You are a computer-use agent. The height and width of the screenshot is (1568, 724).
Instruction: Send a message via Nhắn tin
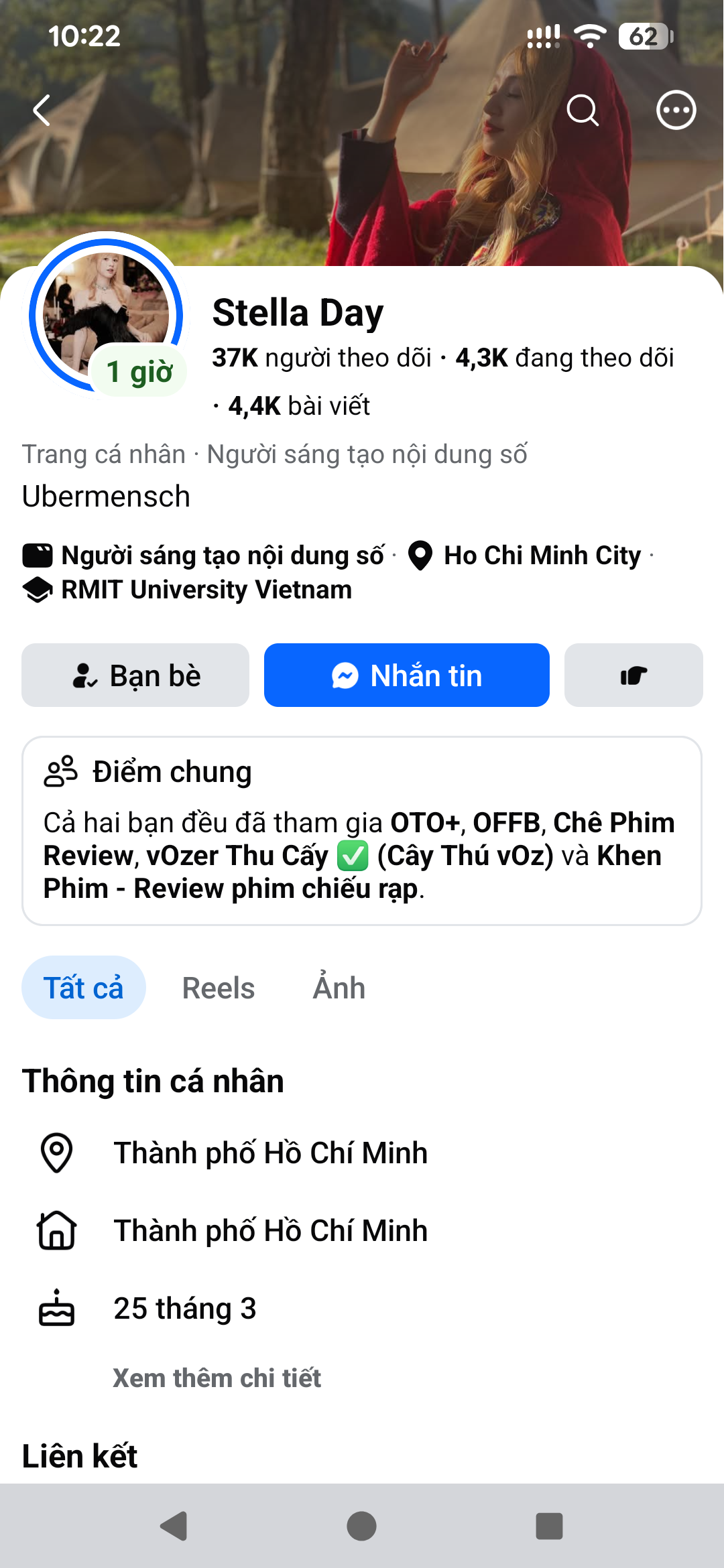pos(407,675)
